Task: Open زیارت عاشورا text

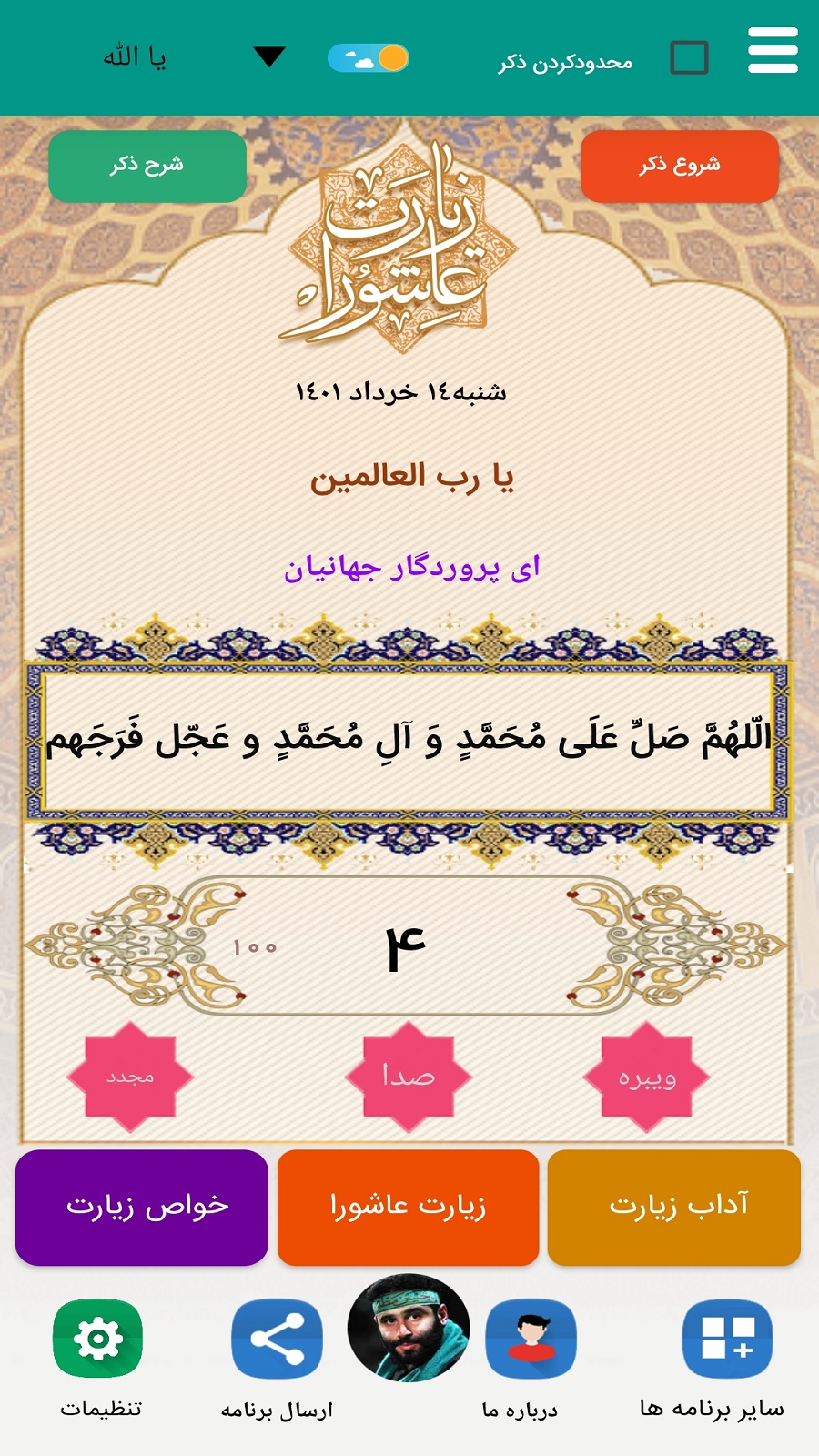Action: [x=408, y=1207]
